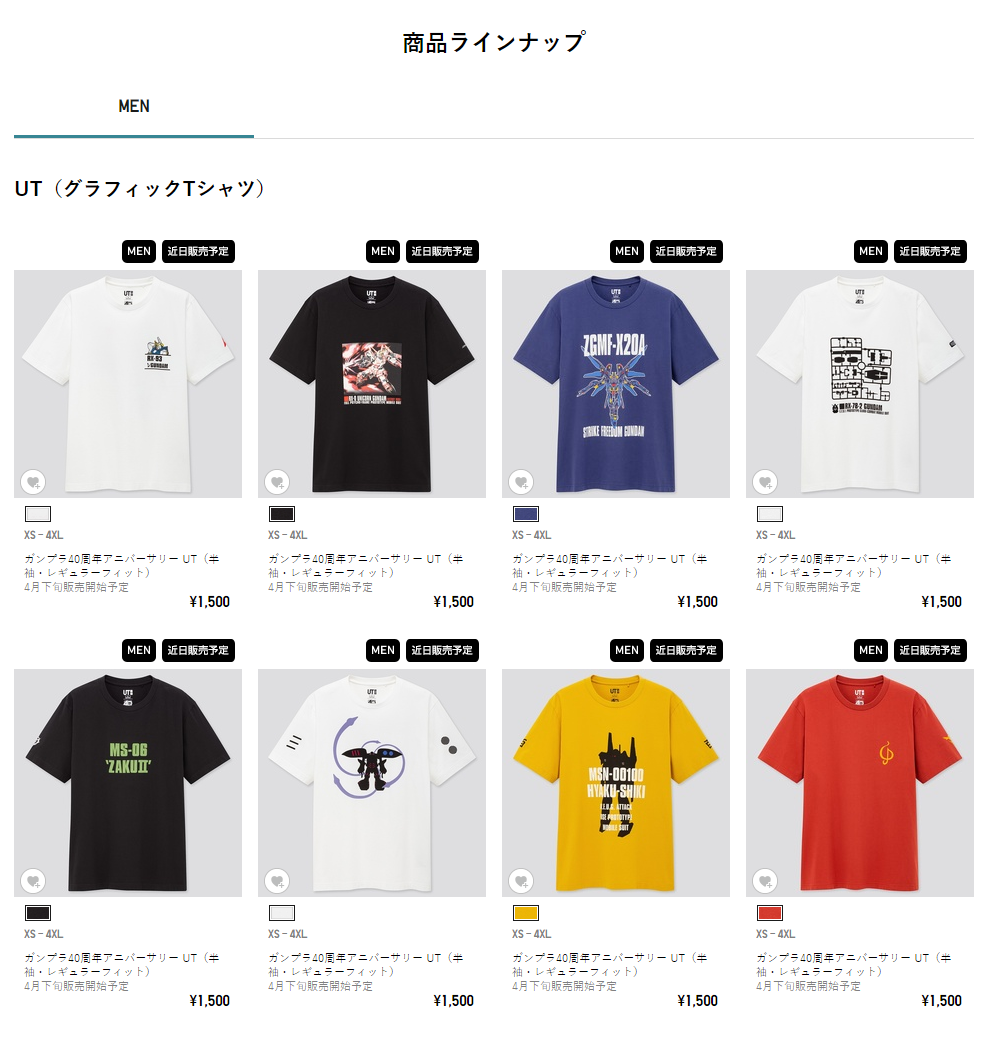Screen dimensions: 987x1045
Task: Add the navy Strike Freedom shirt to wishlist
Action: pyautogui.click(x=521, y=482)
